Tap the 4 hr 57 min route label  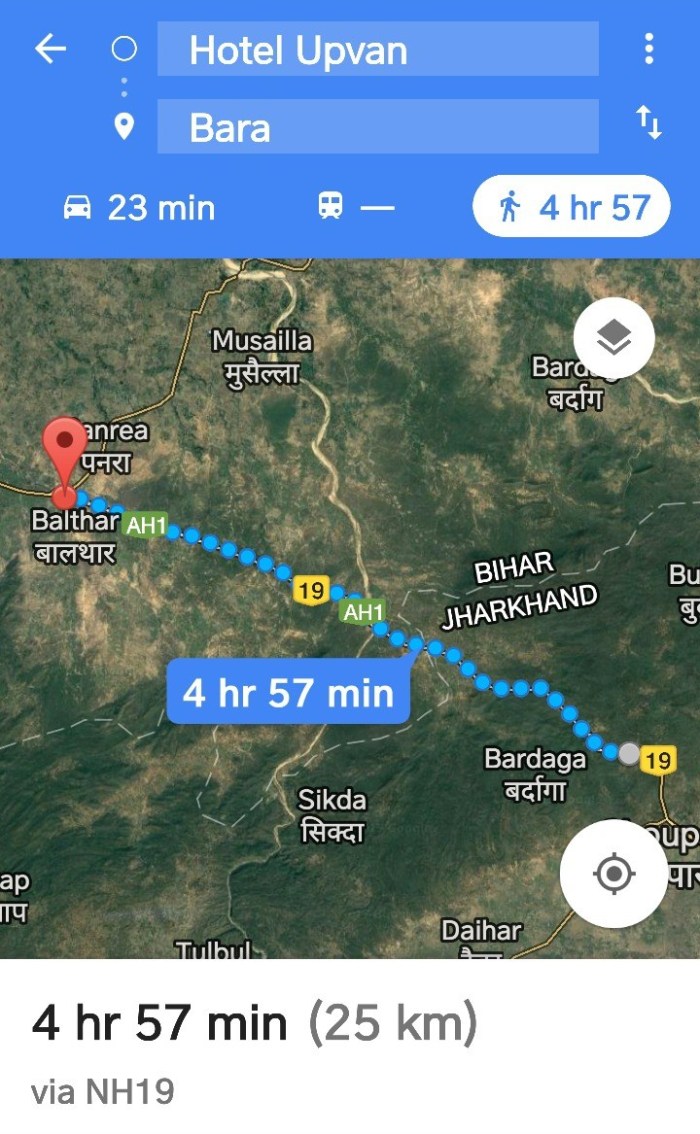288,691
